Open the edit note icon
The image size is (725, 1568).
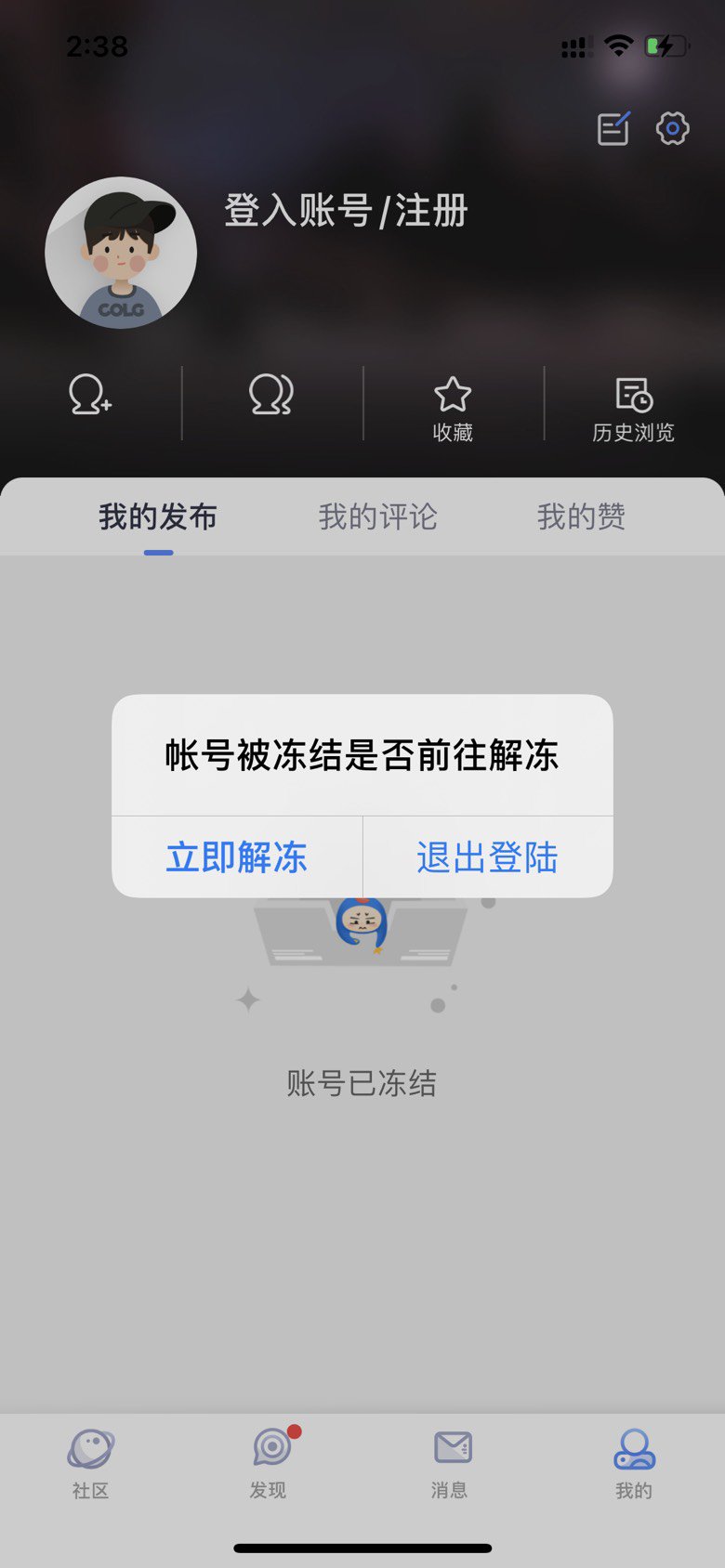click(x=613, y=128)
